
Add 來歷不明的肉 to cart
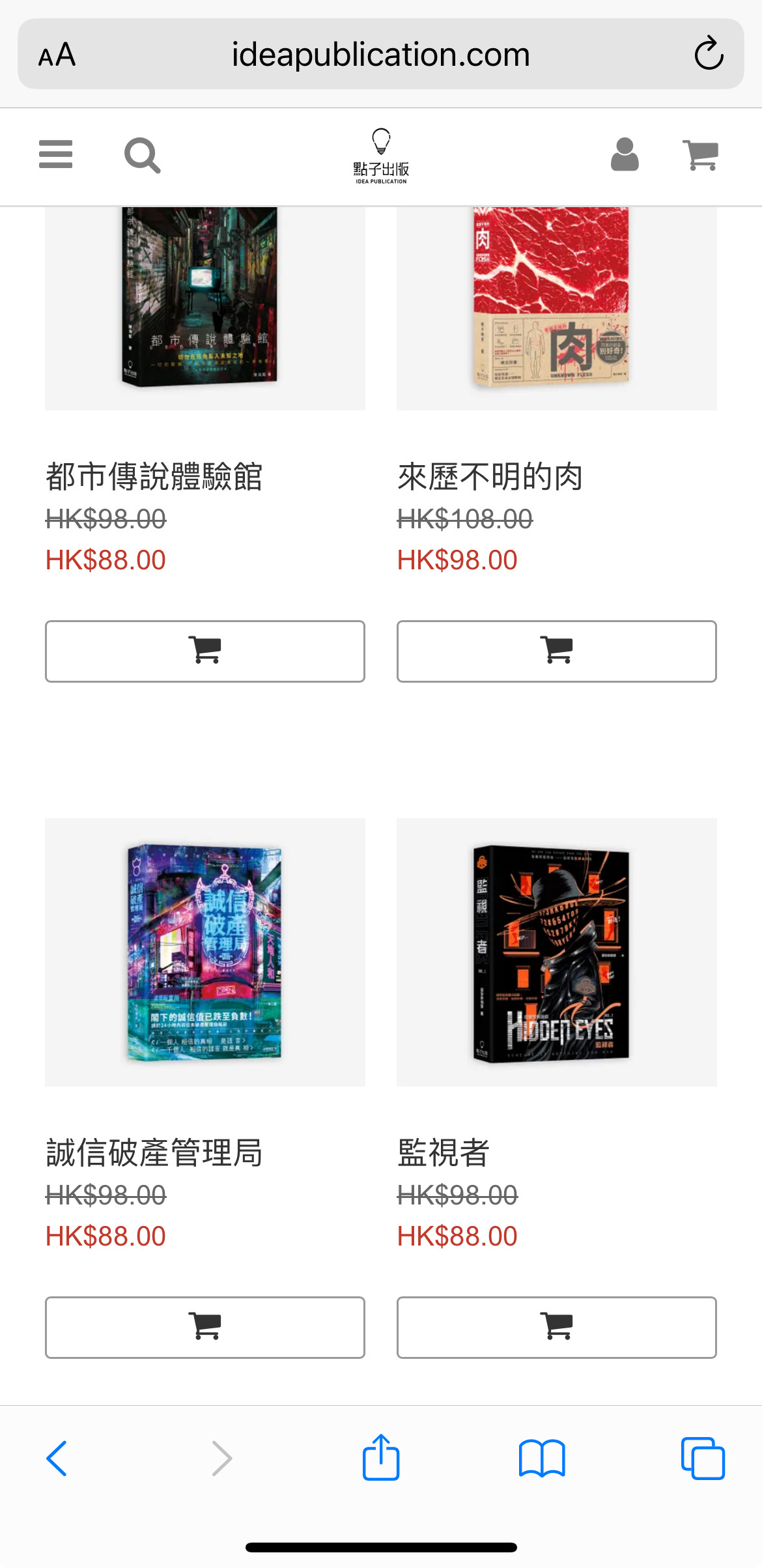[557, 651]
